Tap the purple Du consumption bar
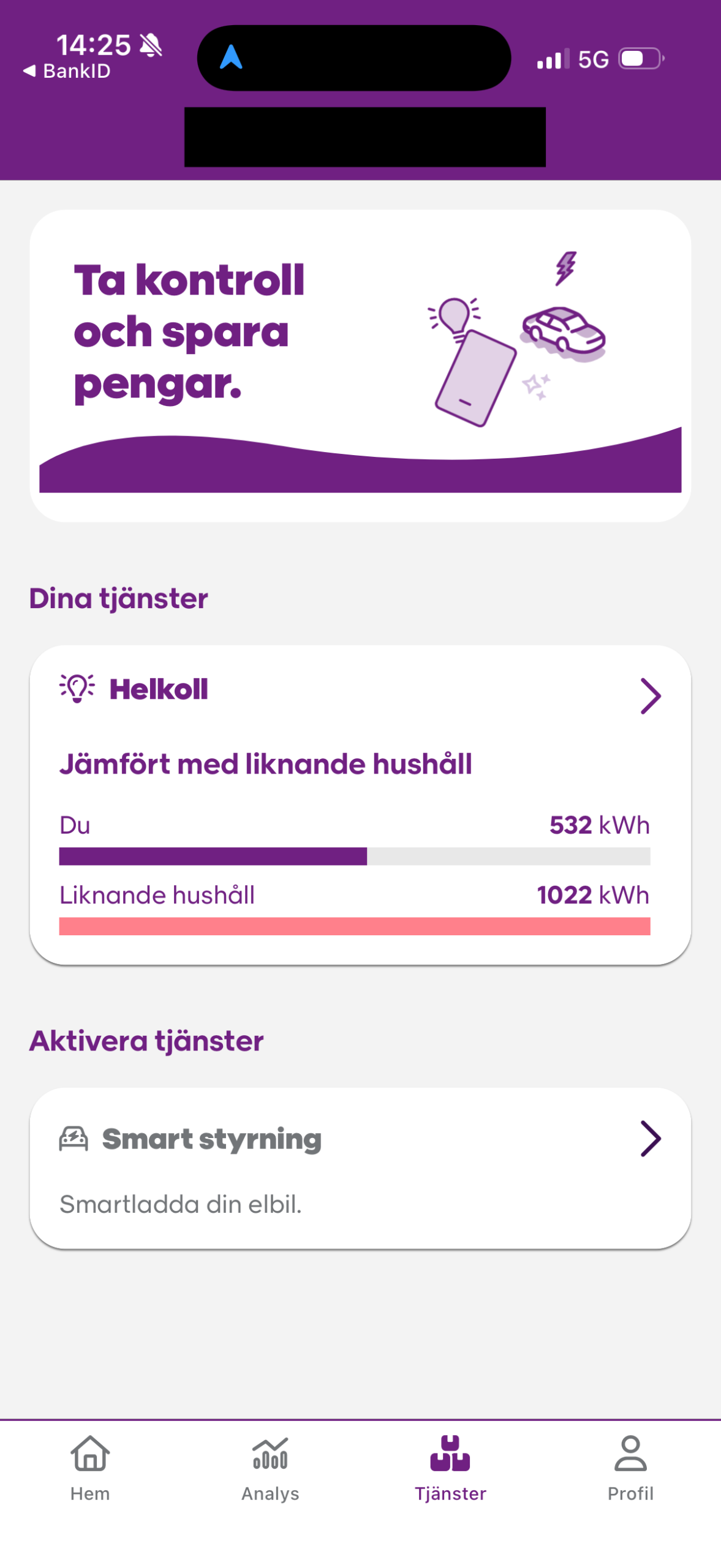Image resolution: width=721 pixels, height=1568 pixels. 212,854
